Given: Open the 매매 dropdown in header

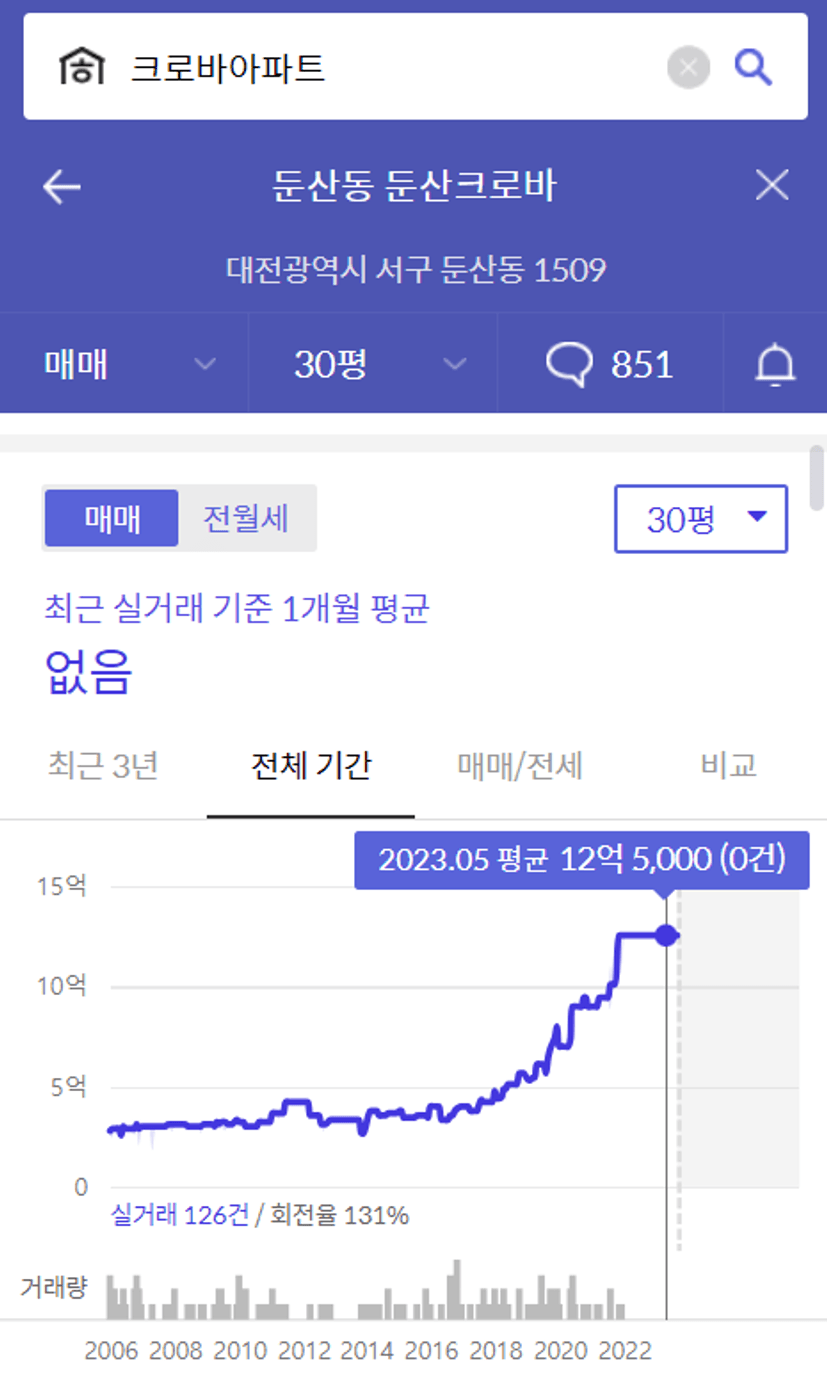Looking at the screenshot, I should pos(124,364).
